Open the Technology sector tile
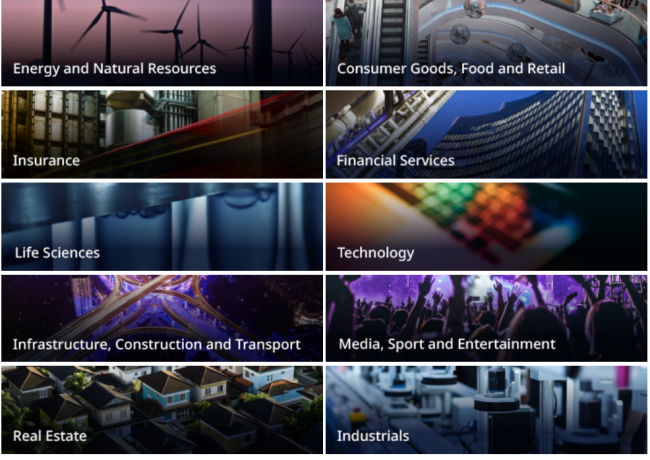 click(x=486, y=227)
